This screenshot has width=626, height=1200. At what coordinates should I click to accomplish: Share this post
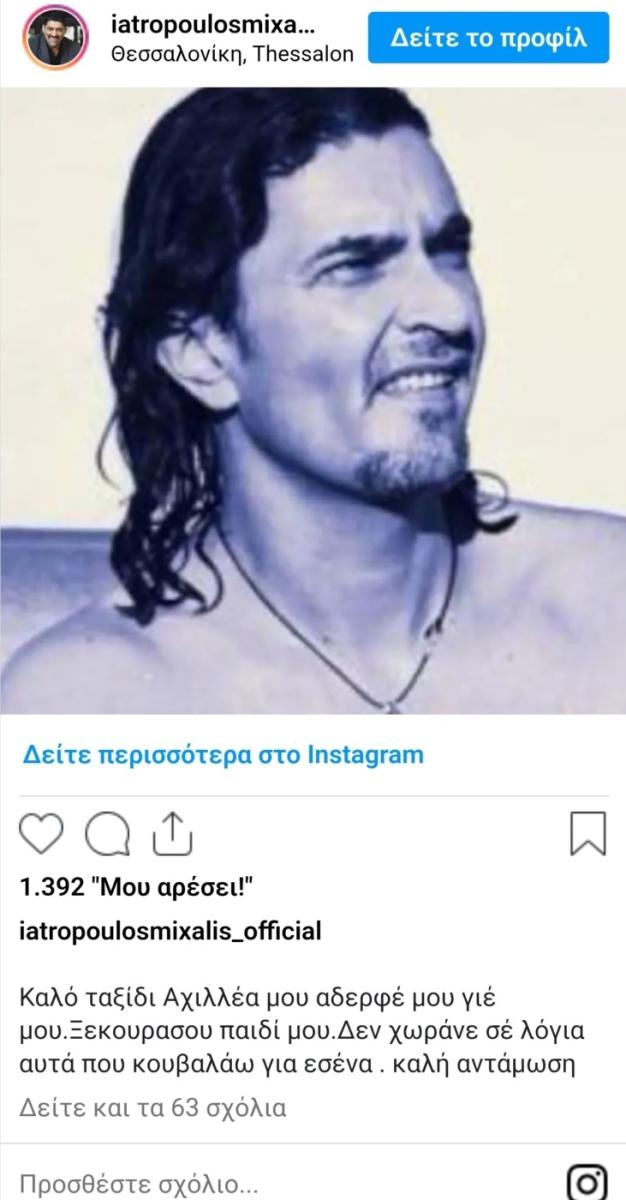171,832
